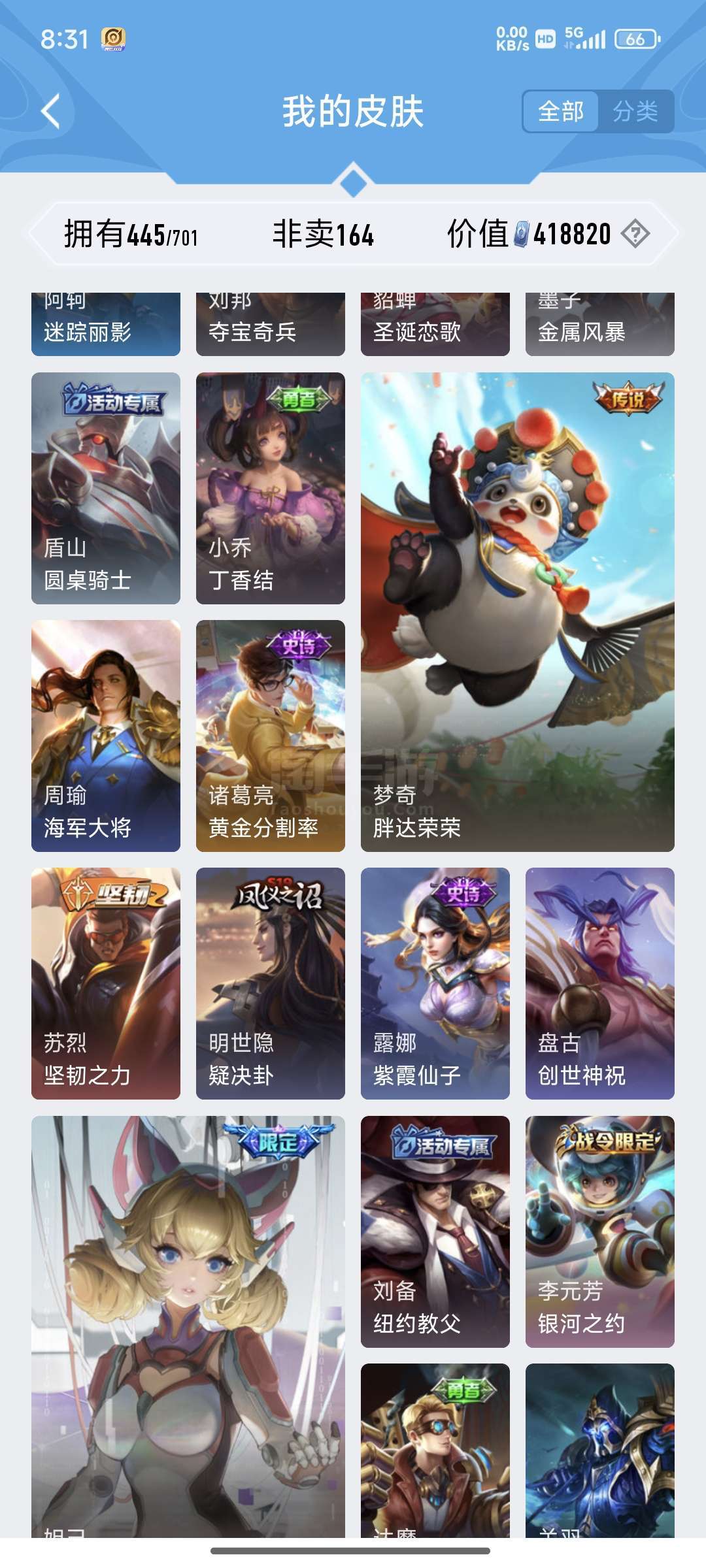706x1568 pixels.
Task: Open the blonde 限定 skin card
Action: click(188, 1326)
